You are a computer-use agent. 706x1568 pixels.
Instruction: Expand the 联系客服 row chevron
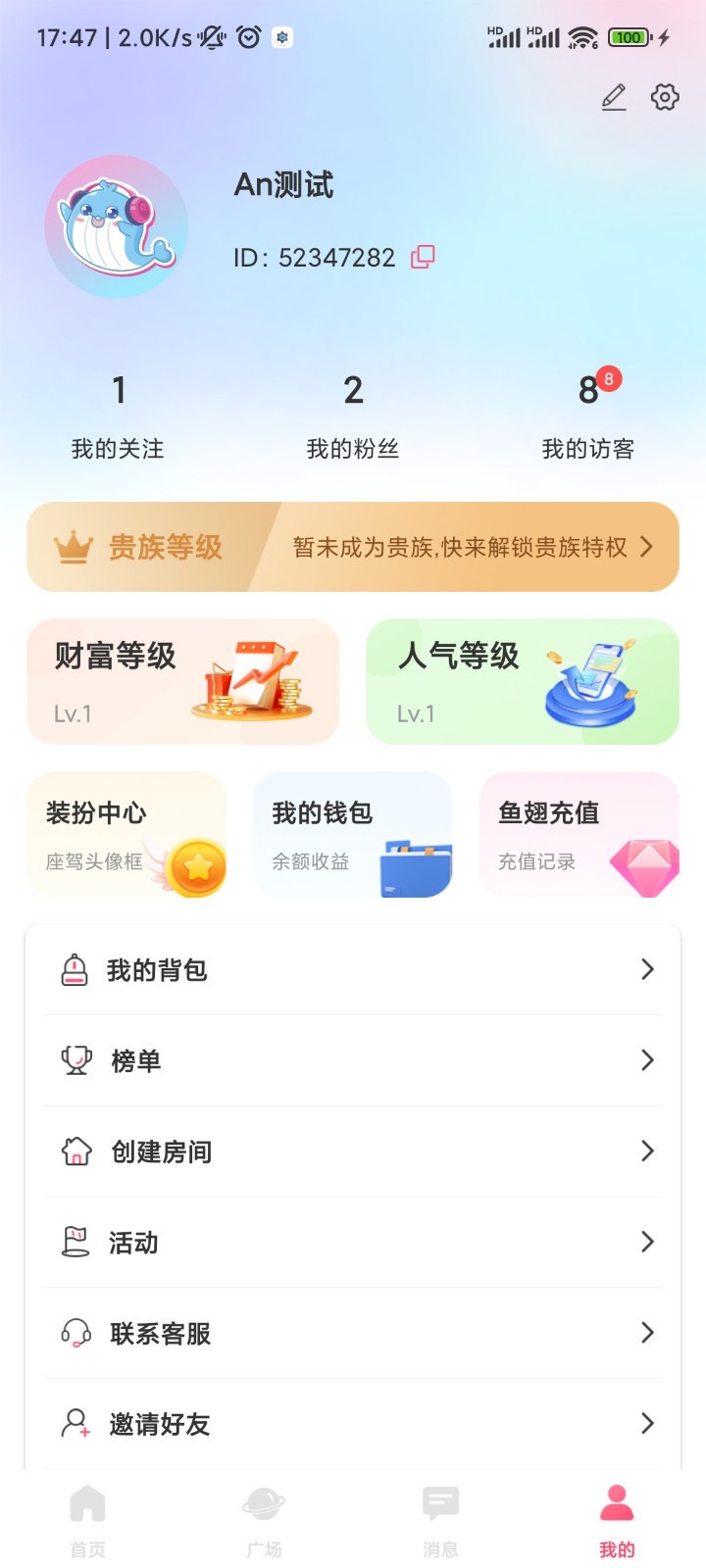tap(647, 1333)
